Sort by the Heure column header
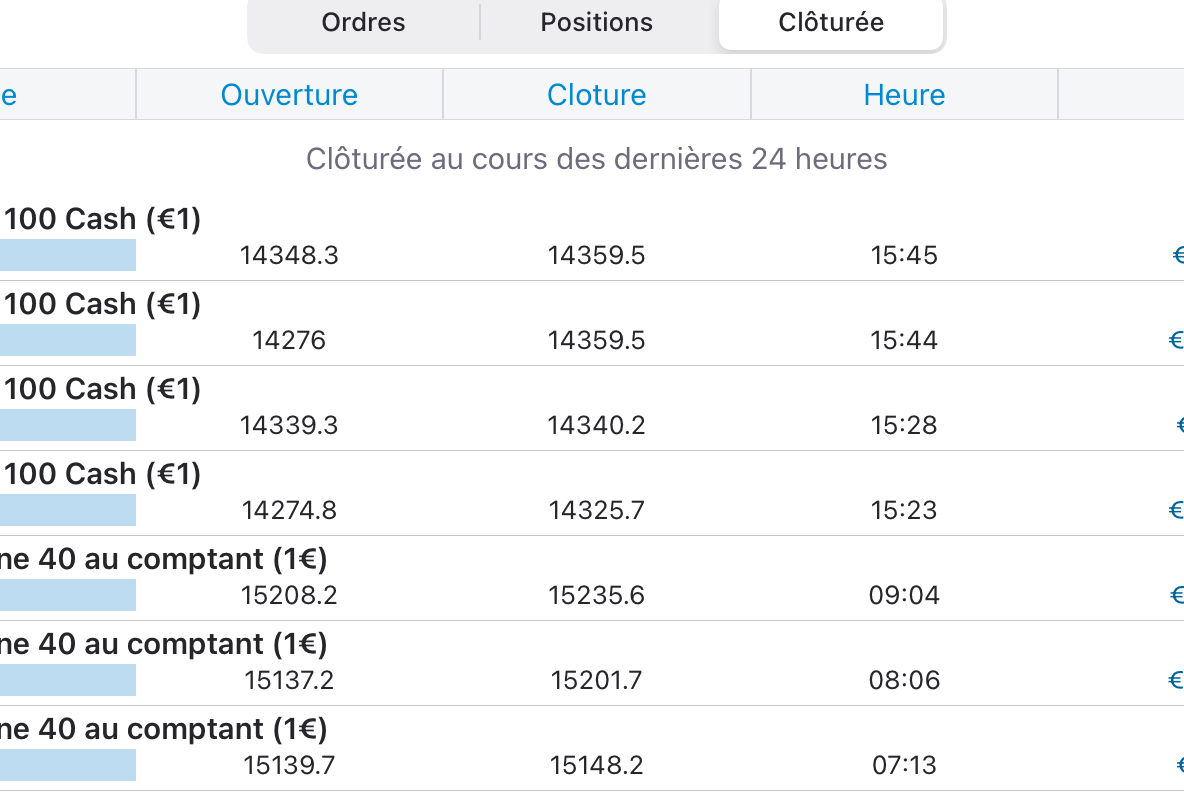This screenshot has width=1184, height=795. pos(904,95)
